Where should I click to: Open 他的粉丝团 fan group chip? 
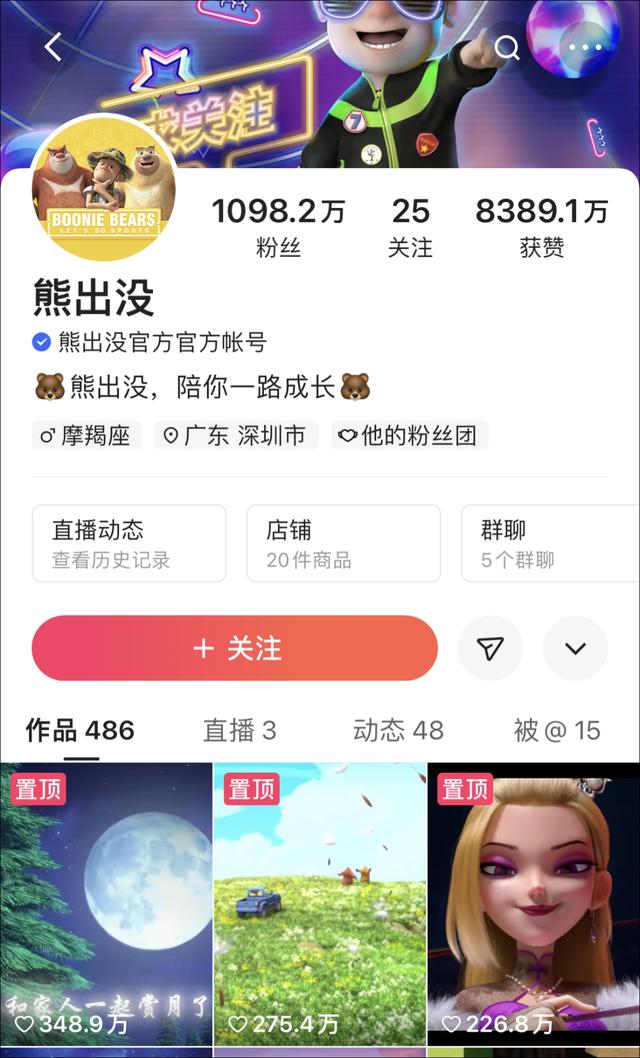coord(410,436)
